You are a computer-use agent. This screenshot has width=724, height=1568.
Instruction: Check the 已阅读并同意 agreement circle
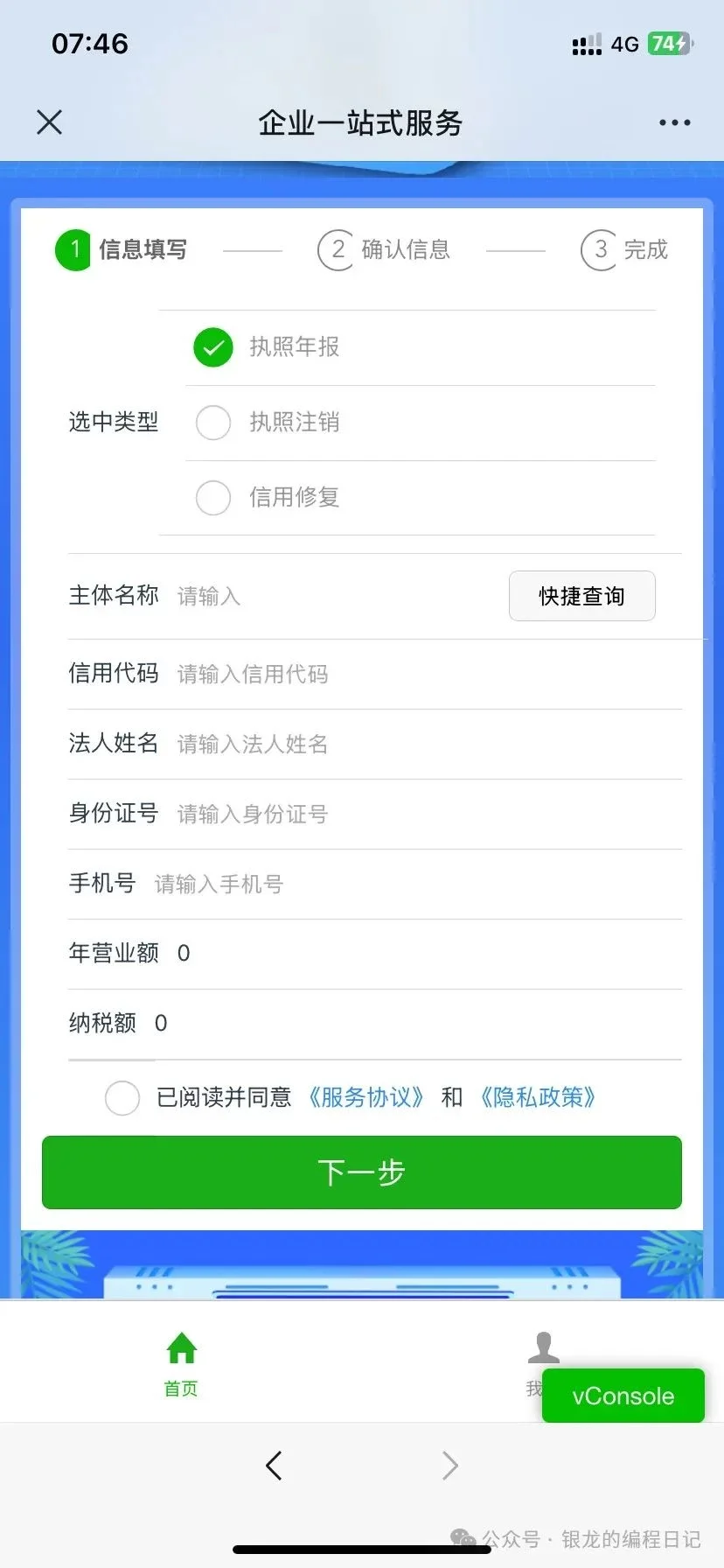pos(122,1097)
